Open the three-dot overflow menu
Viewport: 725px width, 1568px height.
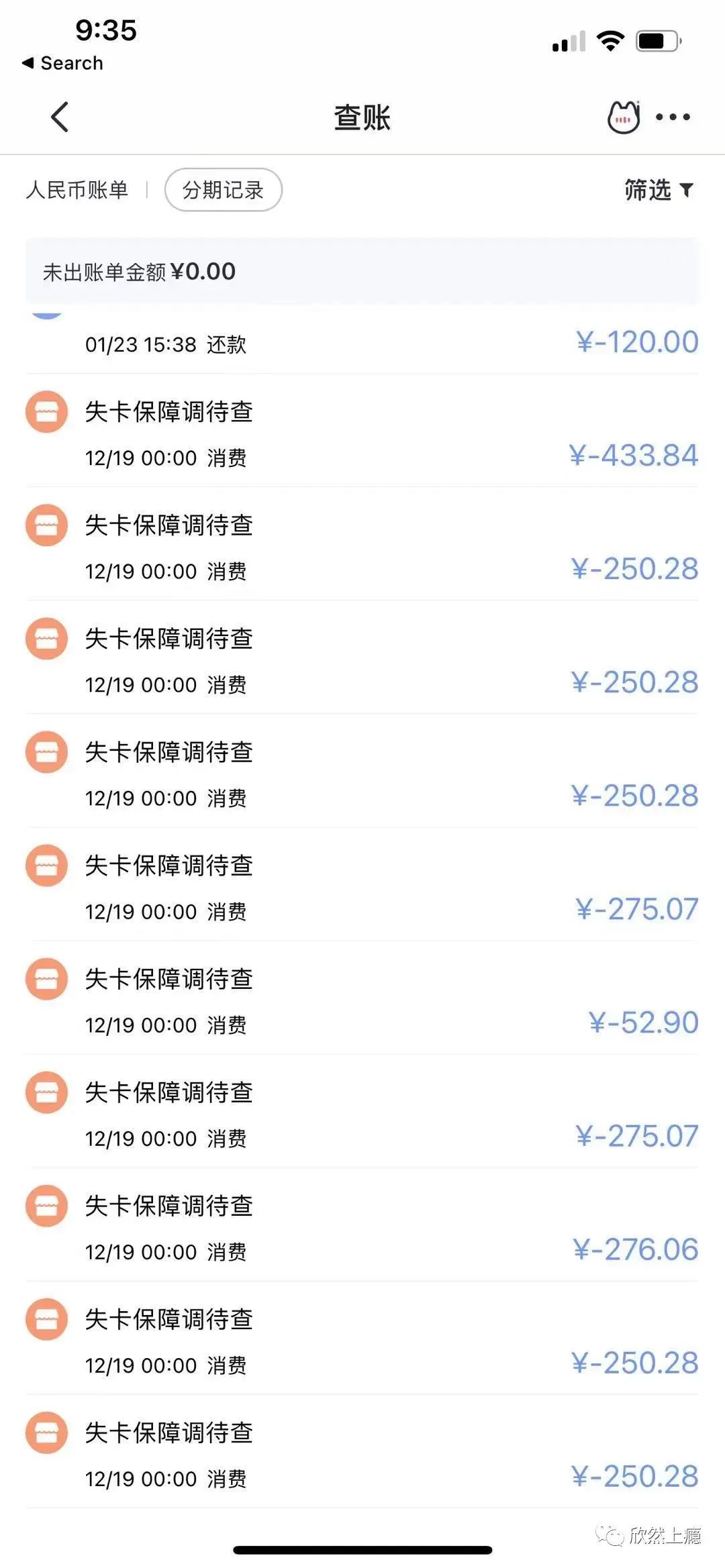[x=673, y=117]
